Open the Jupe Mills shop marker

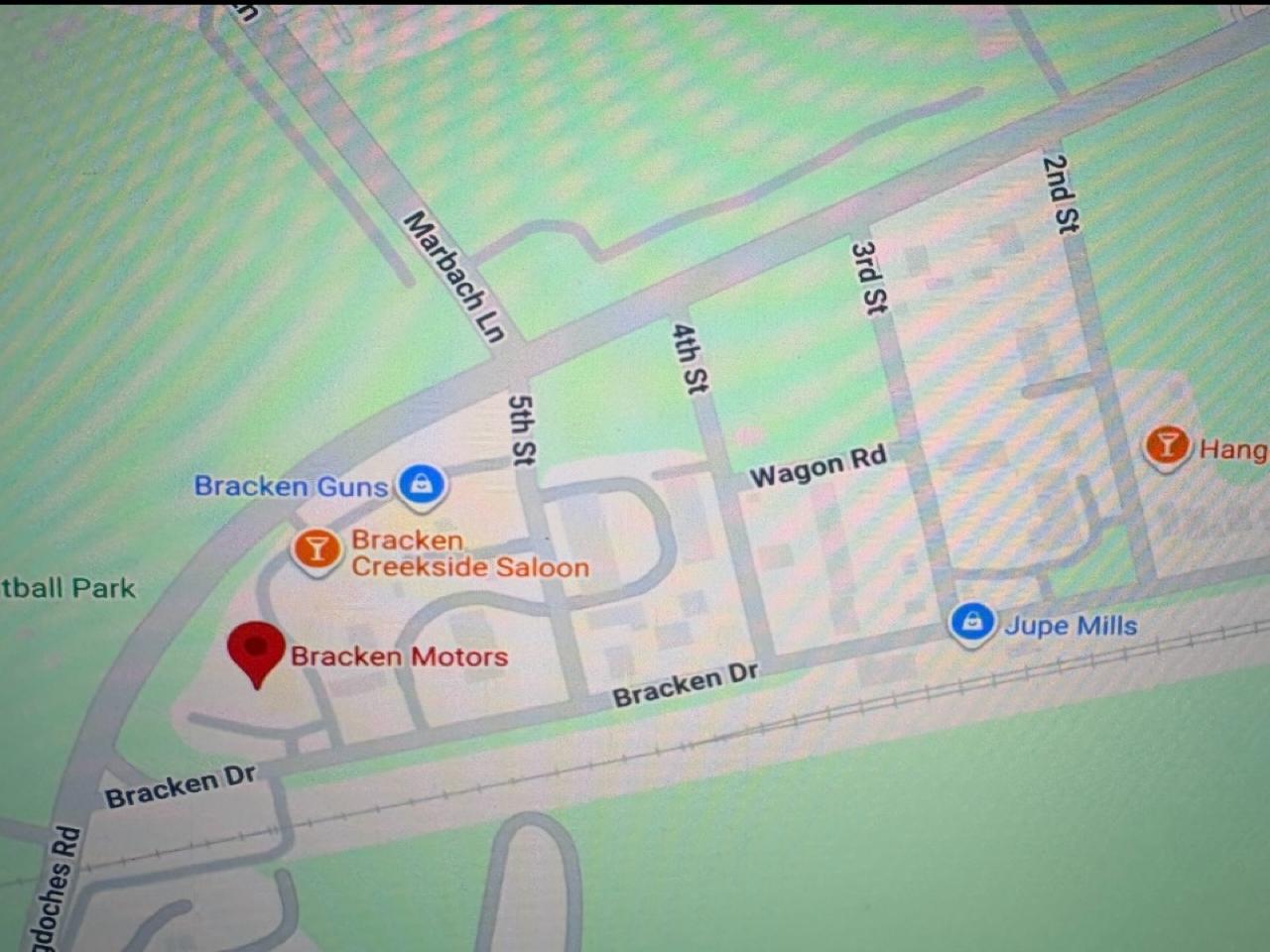(971, 624)
